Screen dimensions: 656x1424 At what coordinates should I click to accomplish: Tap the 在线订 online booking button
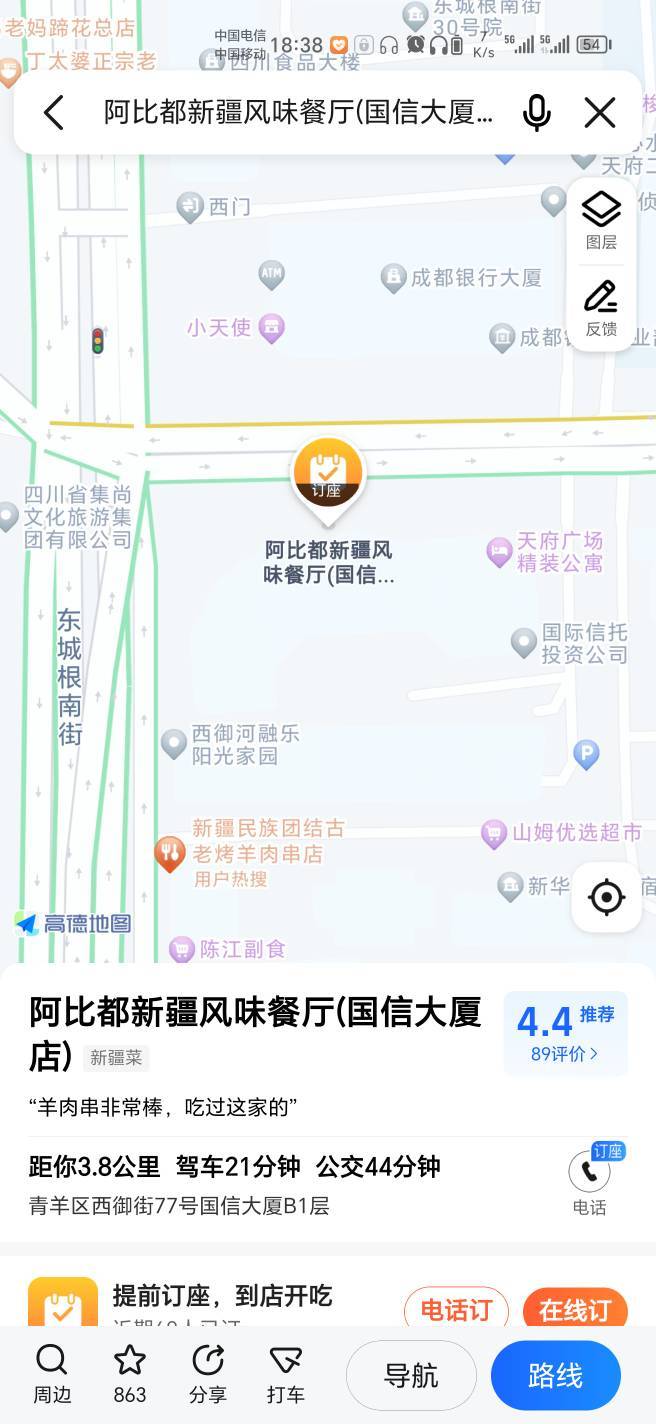point(575,1309)
